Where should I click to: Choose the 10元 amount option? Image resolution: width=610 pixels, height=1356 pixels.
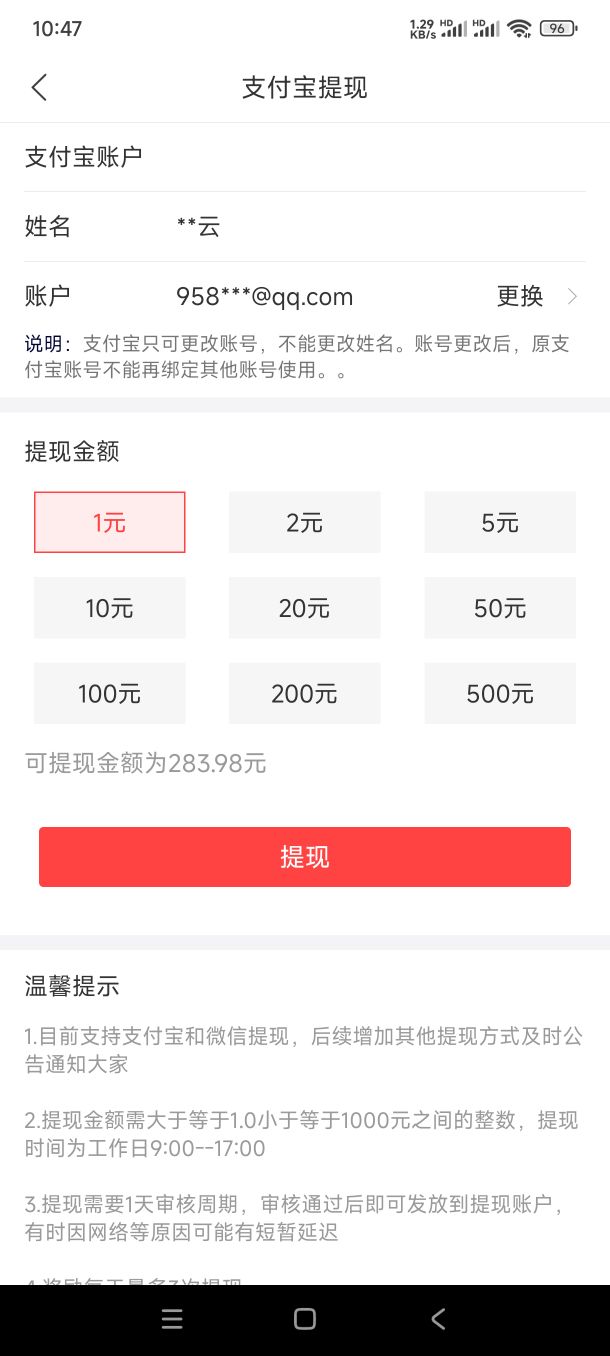click(x=110, y=608)
